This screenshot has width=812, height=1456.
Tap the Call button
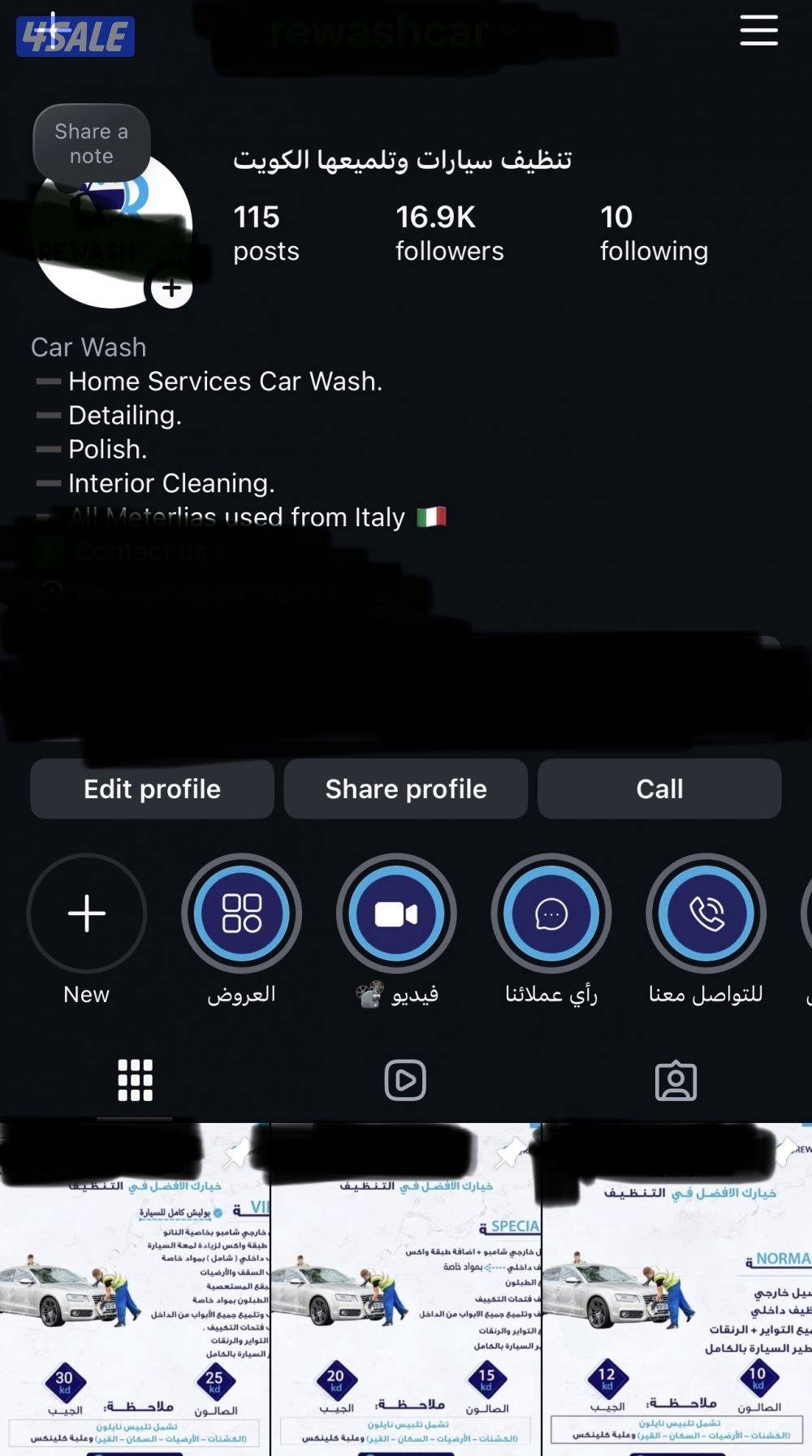click(x=659, y=788)
